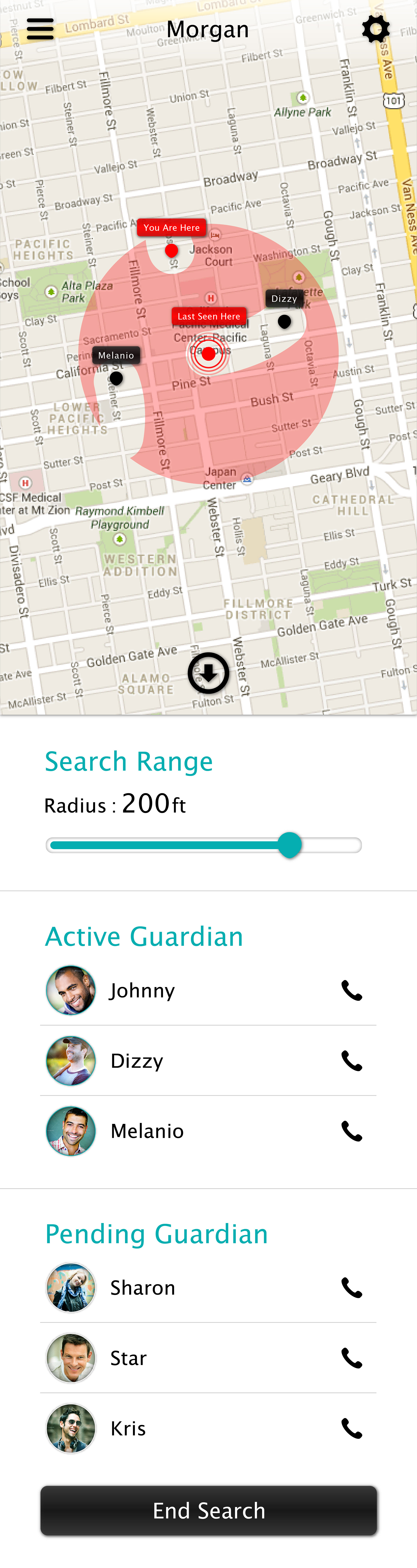Image resolution: width=417 pixels, height=1568 pixels.
Task: Tap the radius slider track
Action: click(204, 845)
